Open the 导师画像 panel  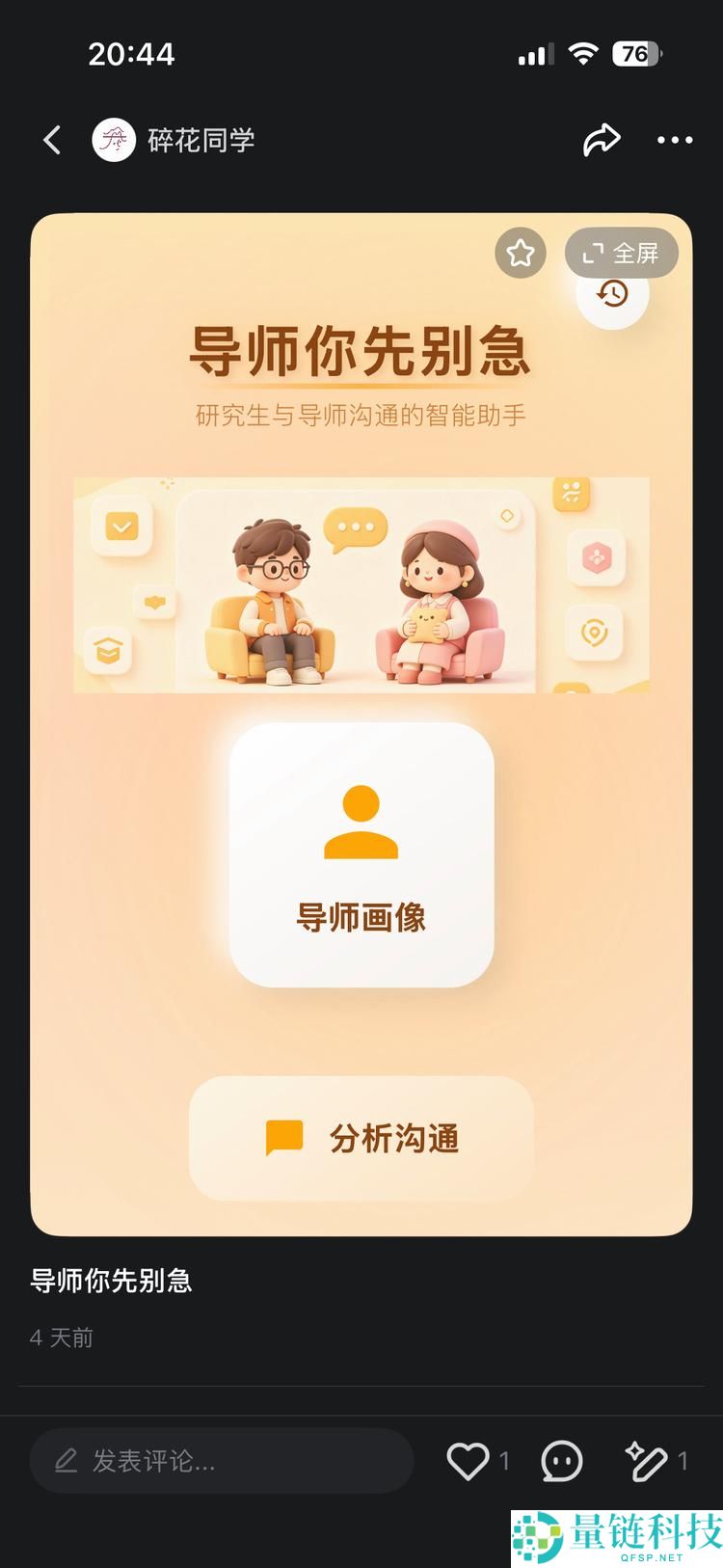pyautogui.click(x=361, y=858)
